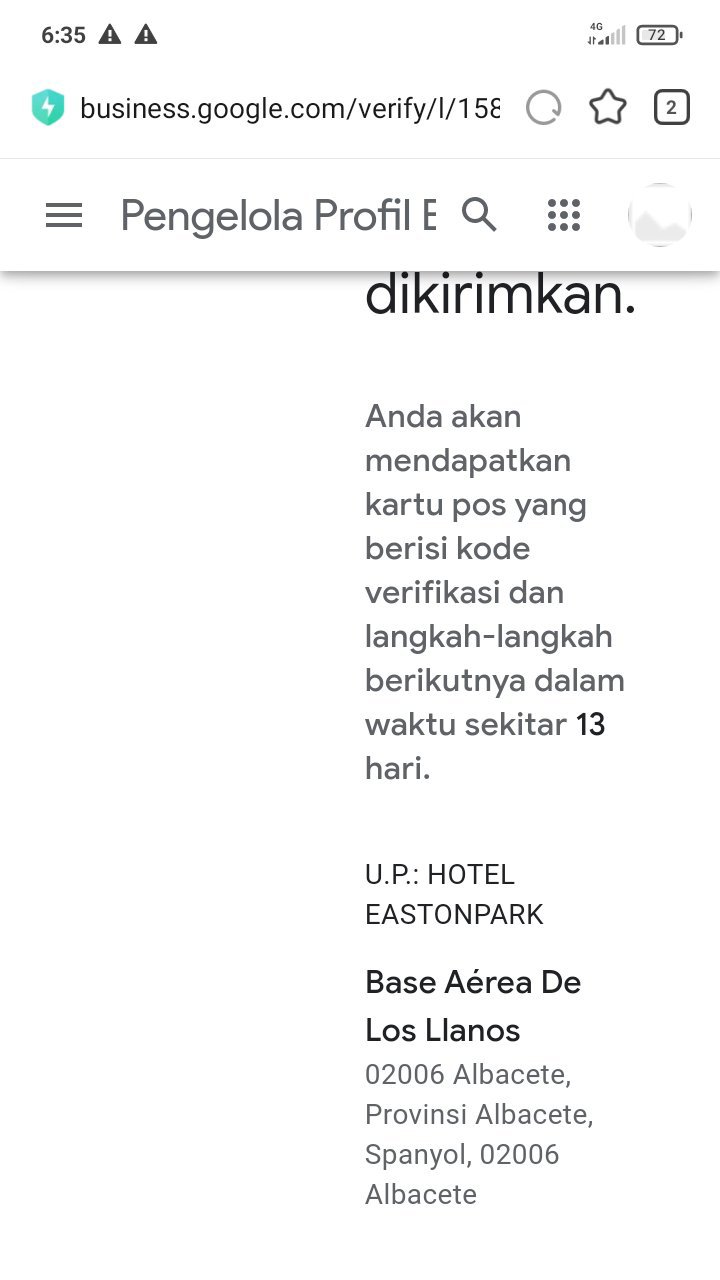Open the account profile avatar

coord(659,215)
